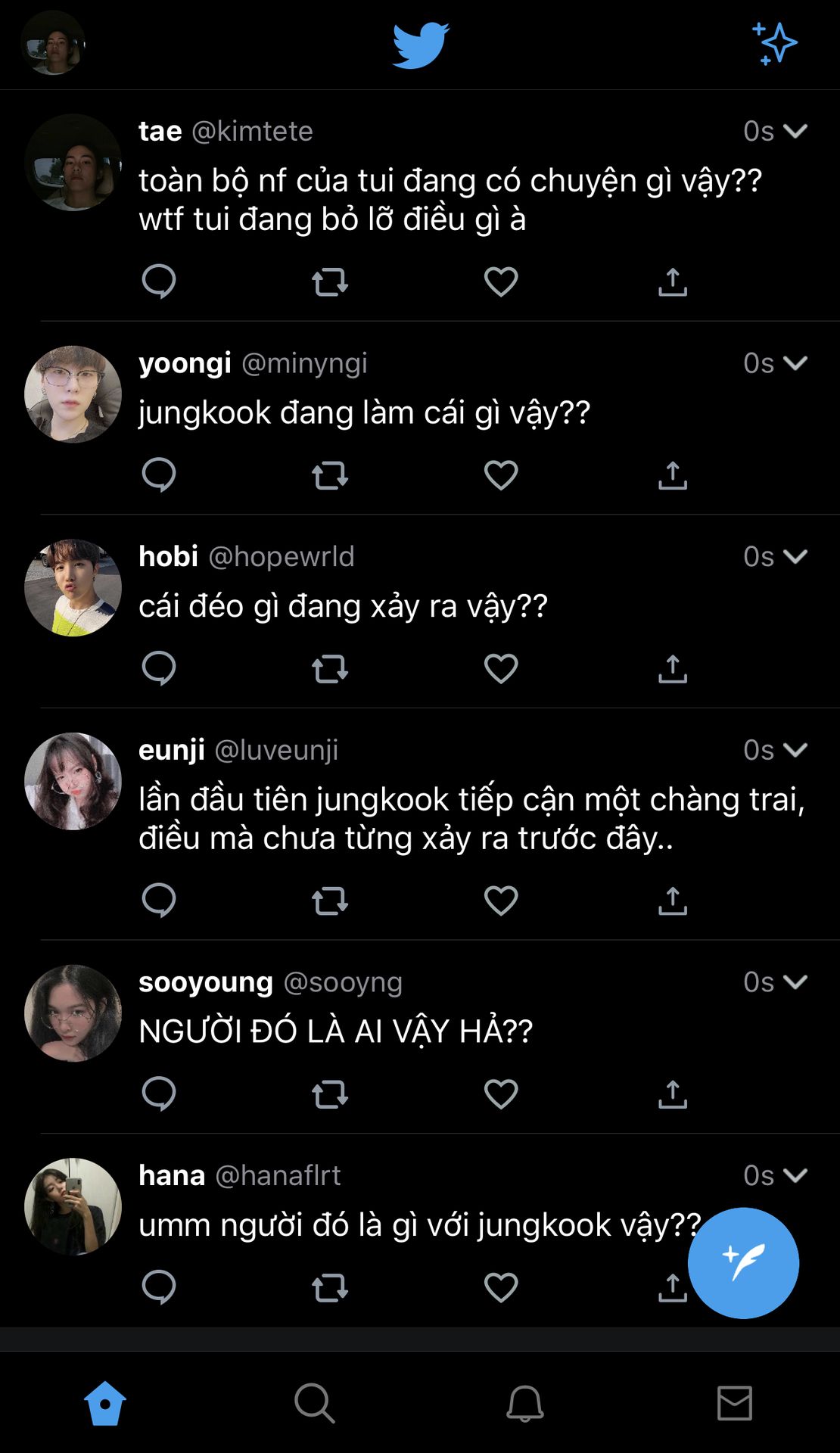
Task: Go to the Notifications tab
Action: click(x=524, y=1404)
